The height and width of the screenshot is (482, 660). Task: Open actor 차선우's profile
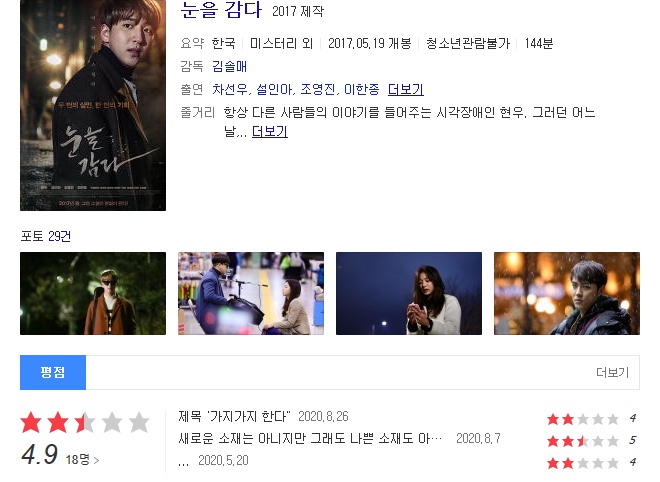coord(231,89)
